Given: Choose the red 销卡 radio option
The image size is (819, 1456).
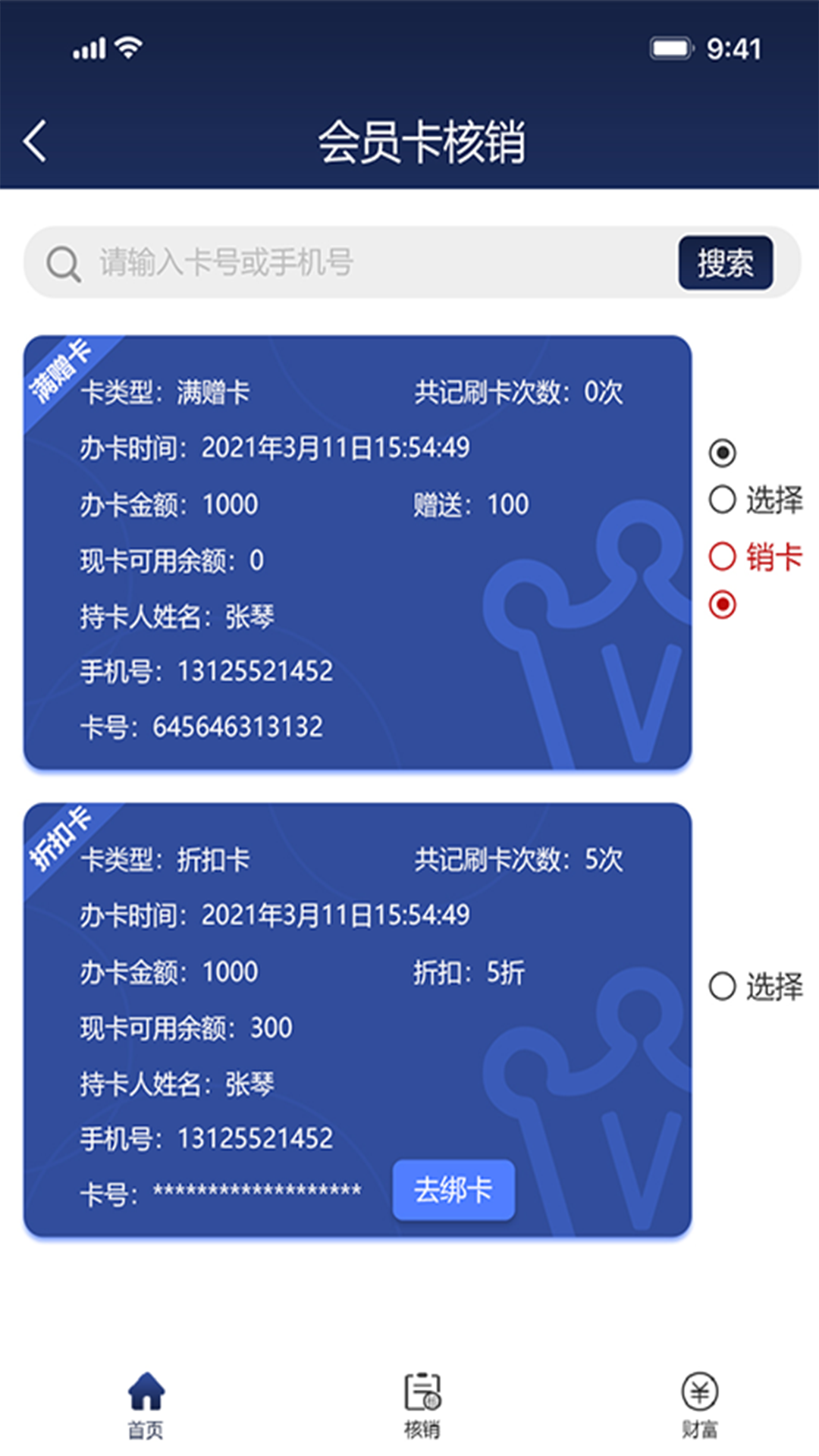Looking at the screenshot, I should pos(755,557).
